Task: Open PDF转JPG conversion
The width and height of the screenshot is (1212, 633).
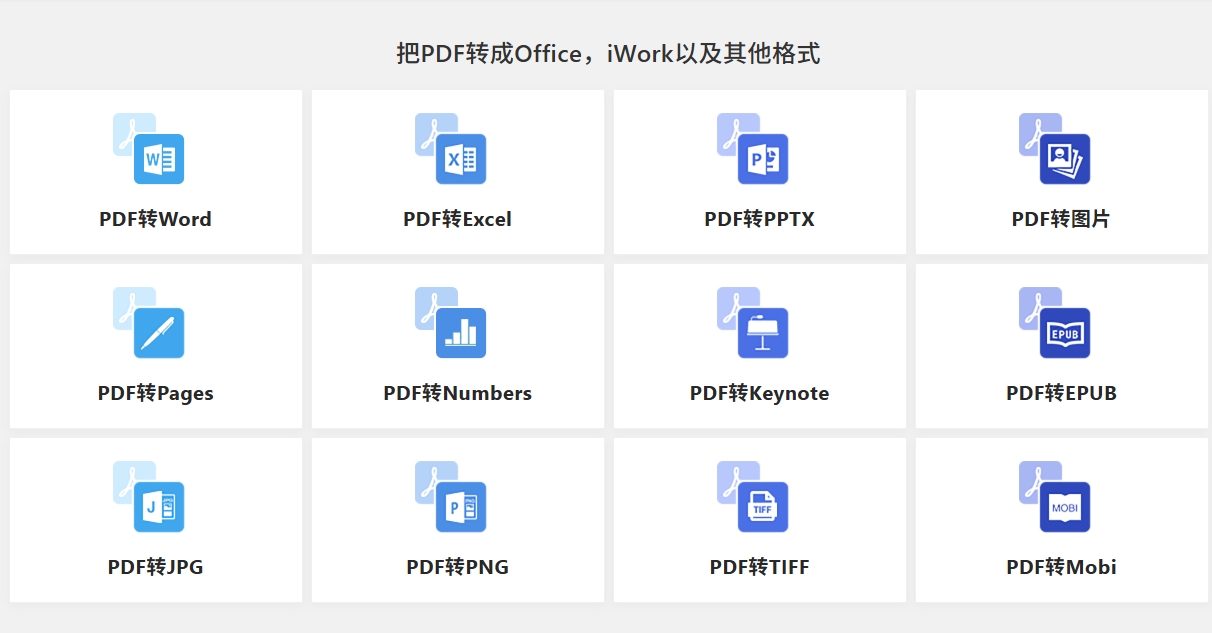Action: click(155, 520)
